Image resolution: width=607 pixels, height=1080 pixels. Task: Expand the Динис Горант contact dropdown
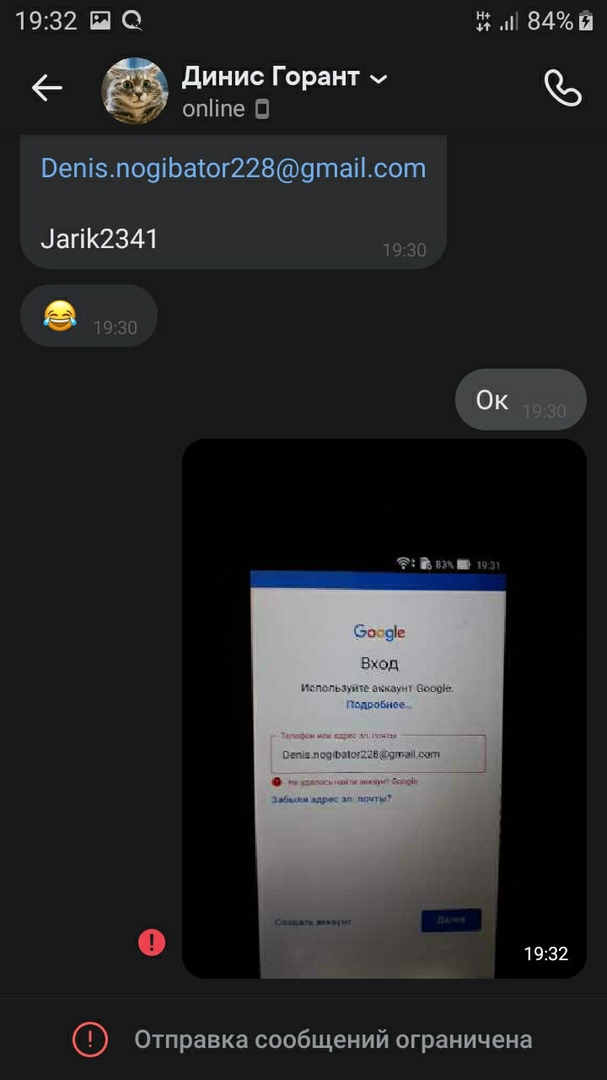(x=378, y=79)
